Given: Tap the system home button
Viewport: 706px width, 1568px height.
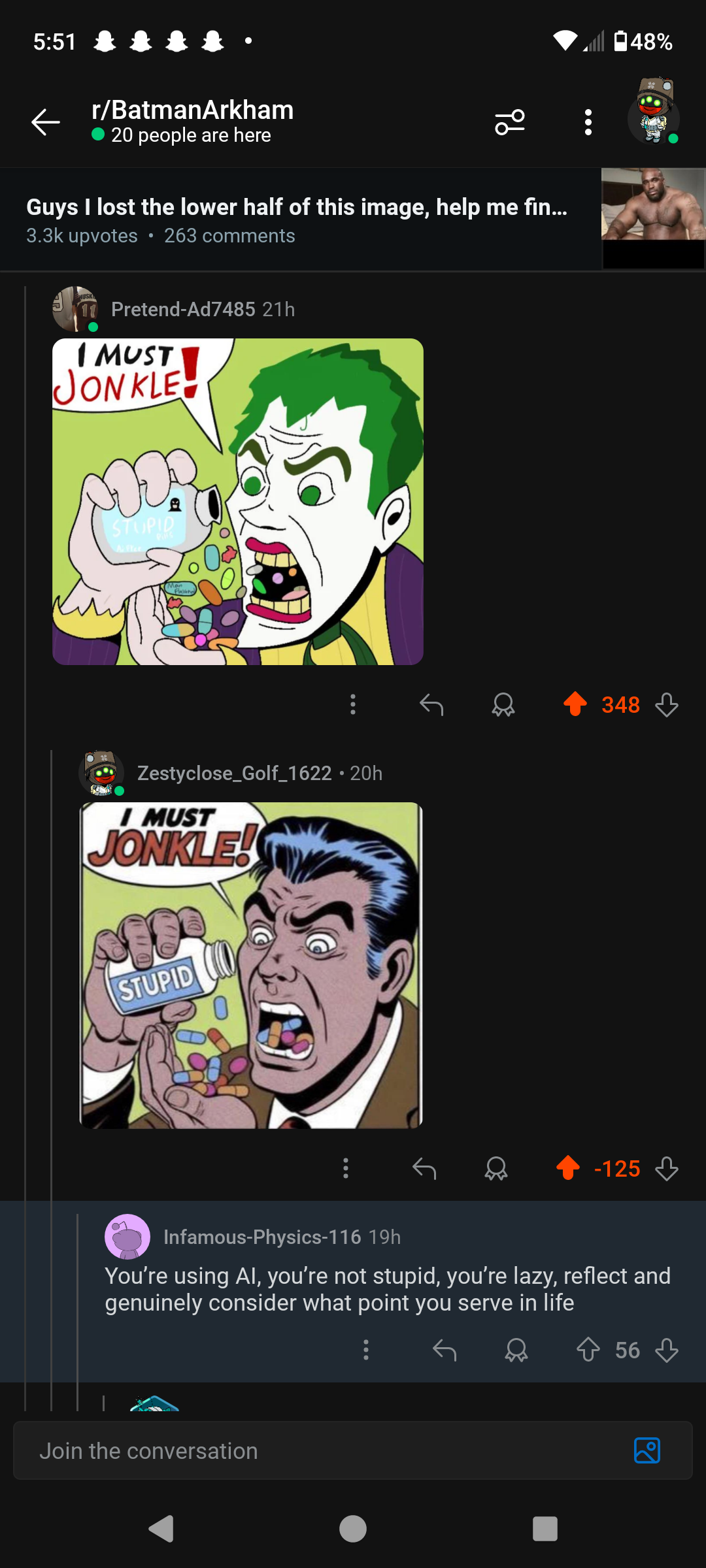Looking at the screenshot, I should pos(353,1529).
